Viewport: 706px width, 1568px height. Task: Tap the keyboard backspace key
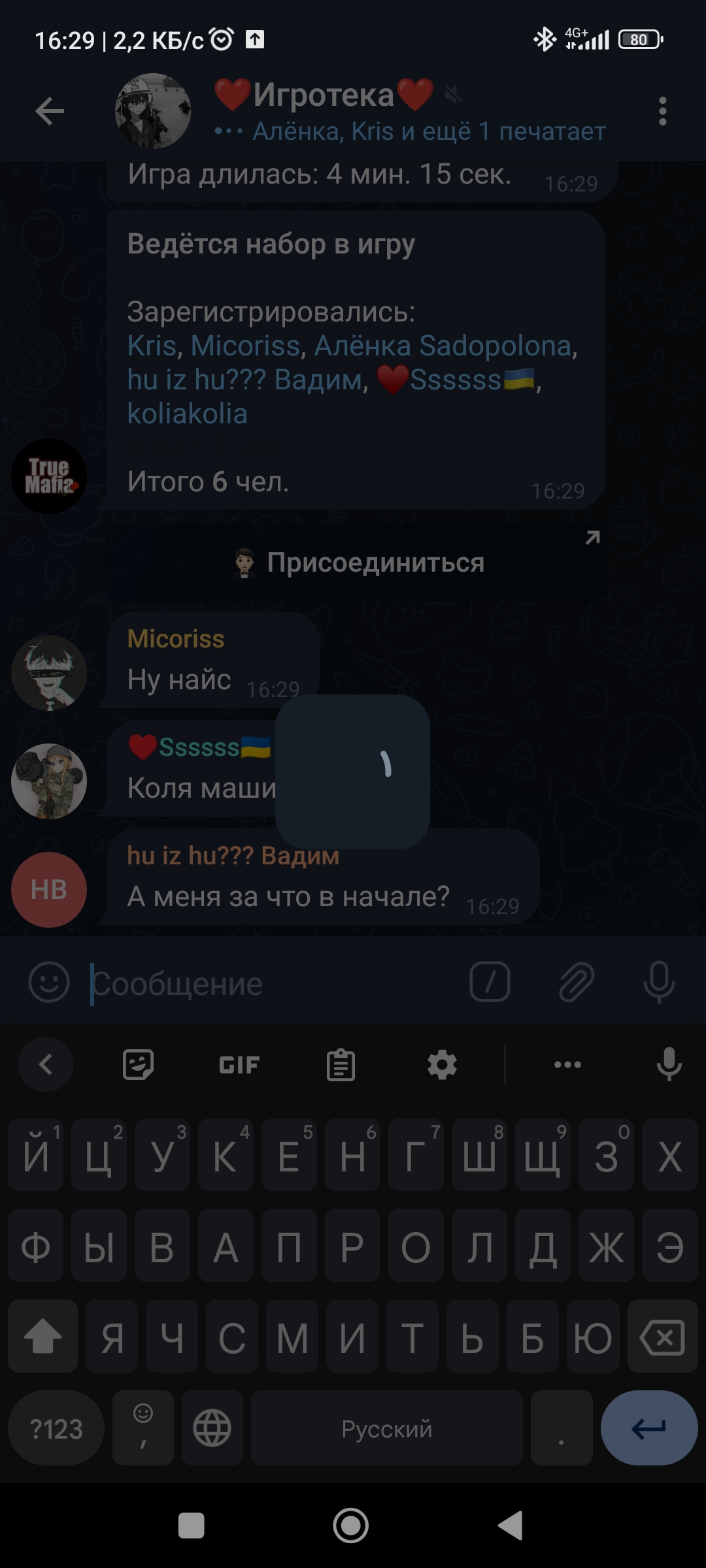[662, 1336]
